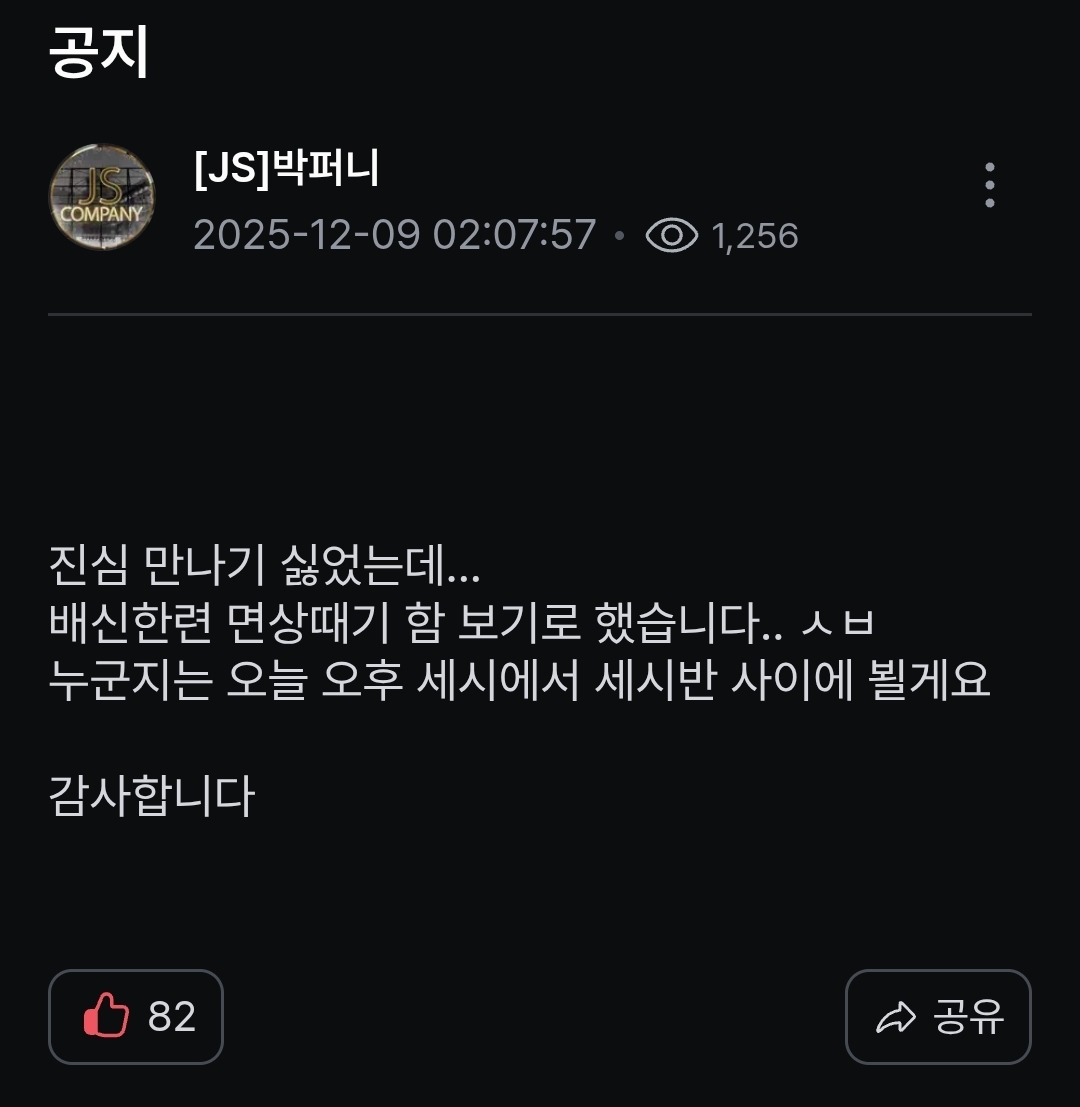1080x1107 pixels.
Task: View author [JS]박퍼니's profile
Action: 287,168
